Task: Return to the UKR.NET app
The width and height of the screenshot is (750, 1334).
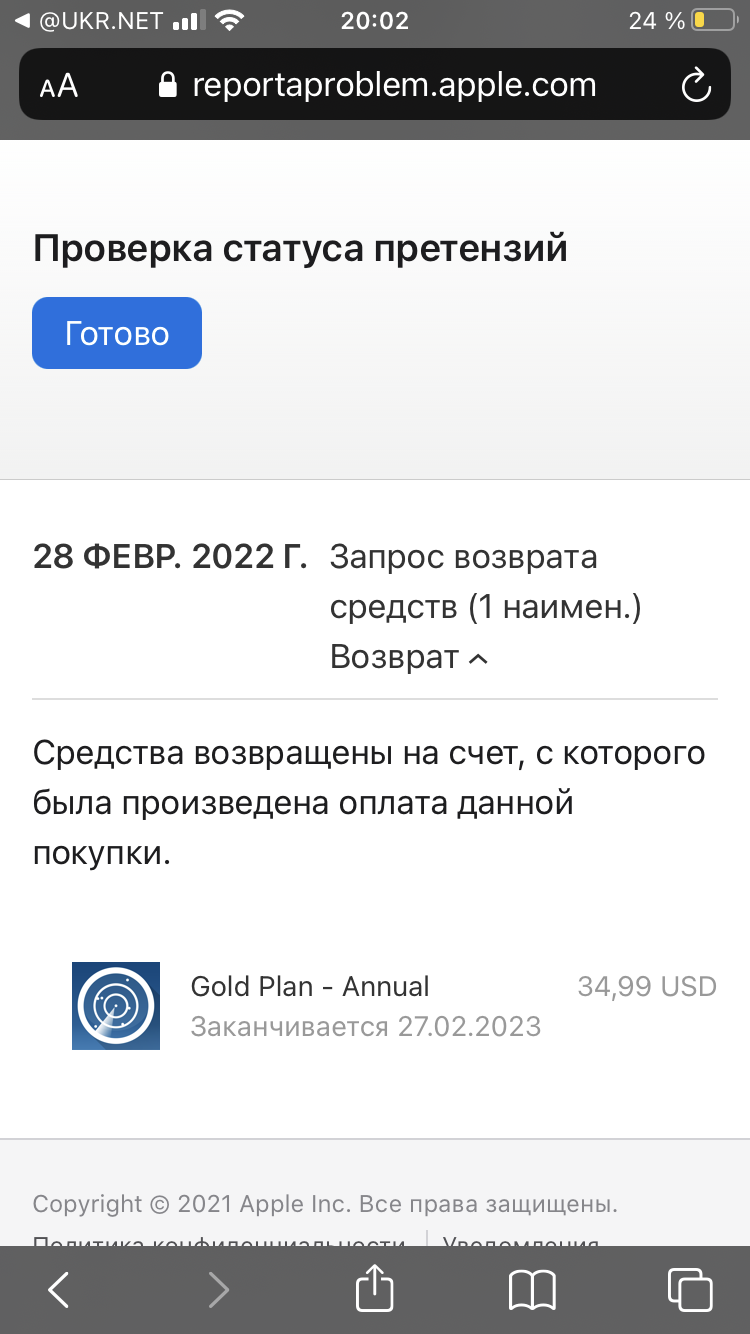Action: pyautogui.click(x=88, y=20)
